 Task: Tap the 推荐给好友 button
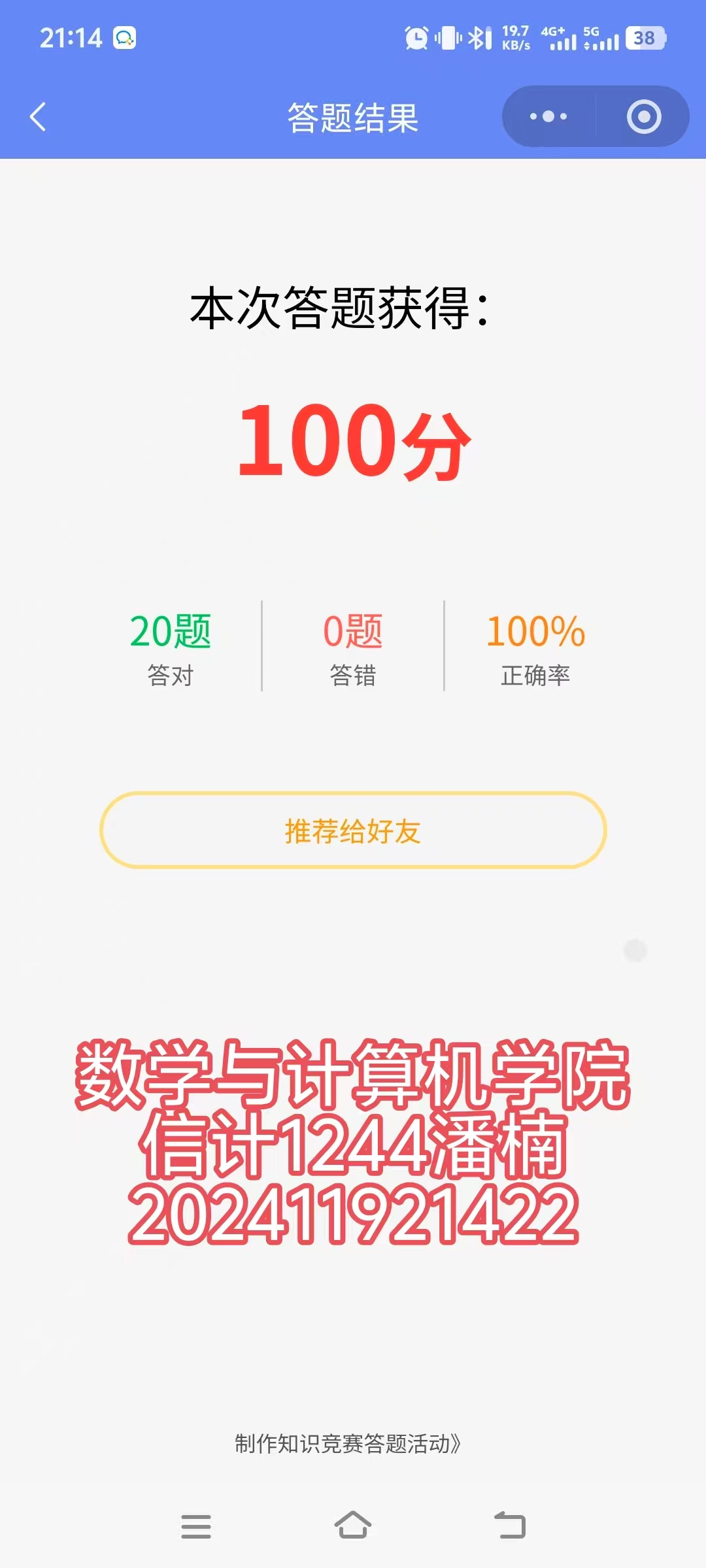click(353, 830)
